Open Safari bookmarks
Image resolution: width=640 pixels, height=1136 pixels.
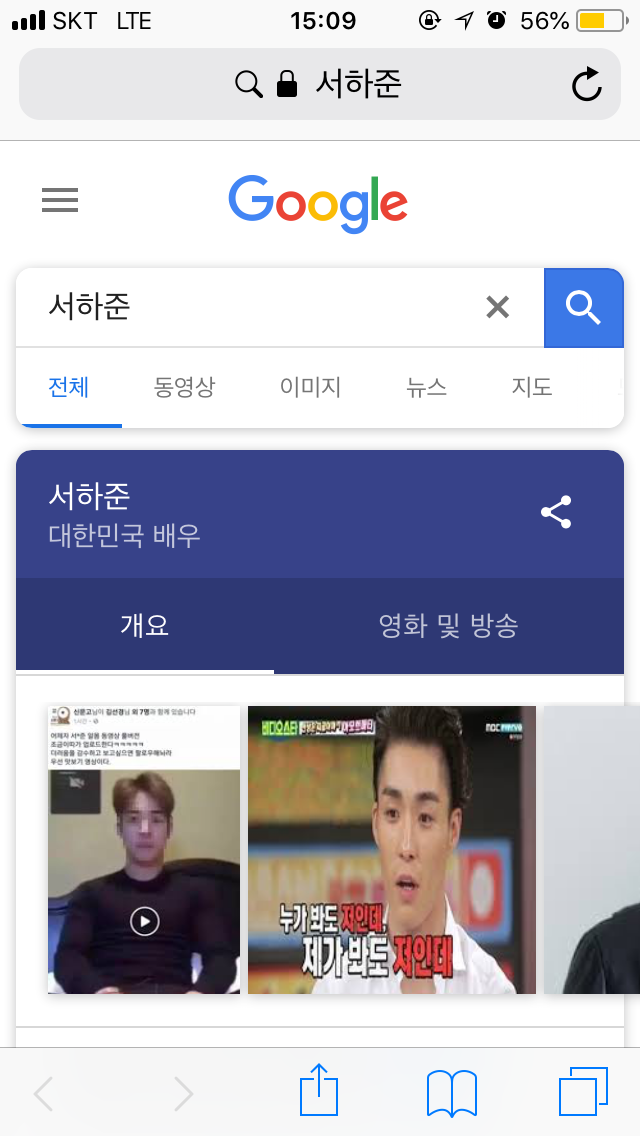[451, 1092]
